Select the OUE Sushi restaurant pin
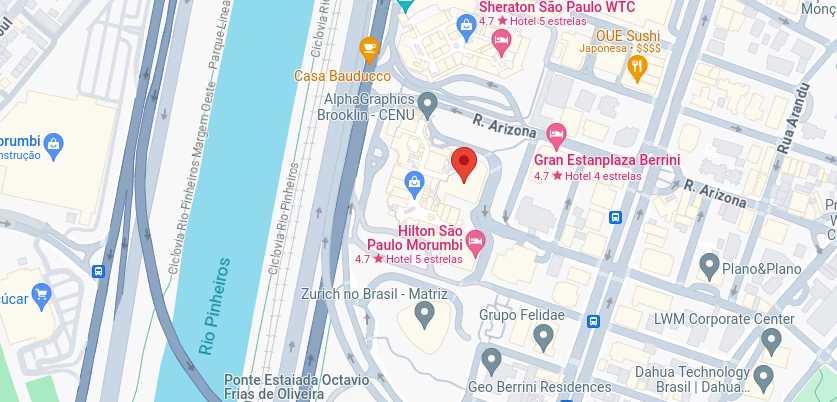Screen dimensions: 837x402 click(x=638, y=68)
